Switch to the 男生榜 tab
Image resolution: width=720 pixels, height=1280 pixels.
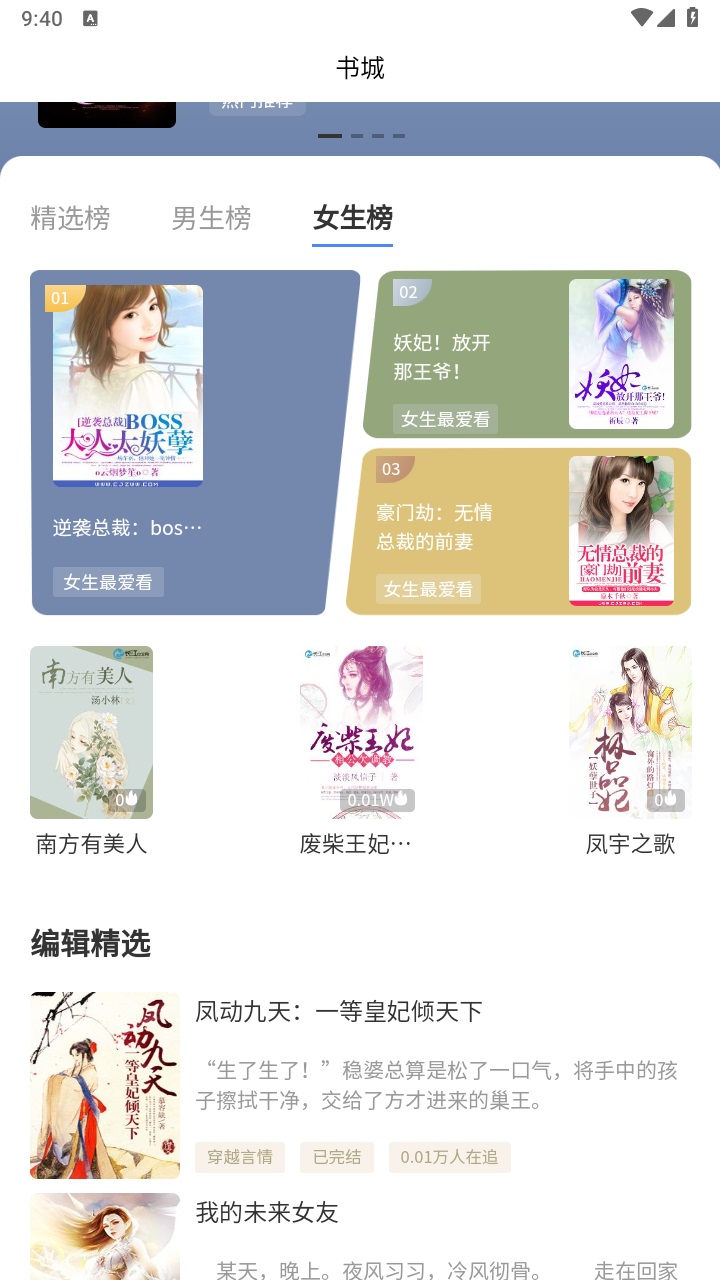(x=211, y=218)
